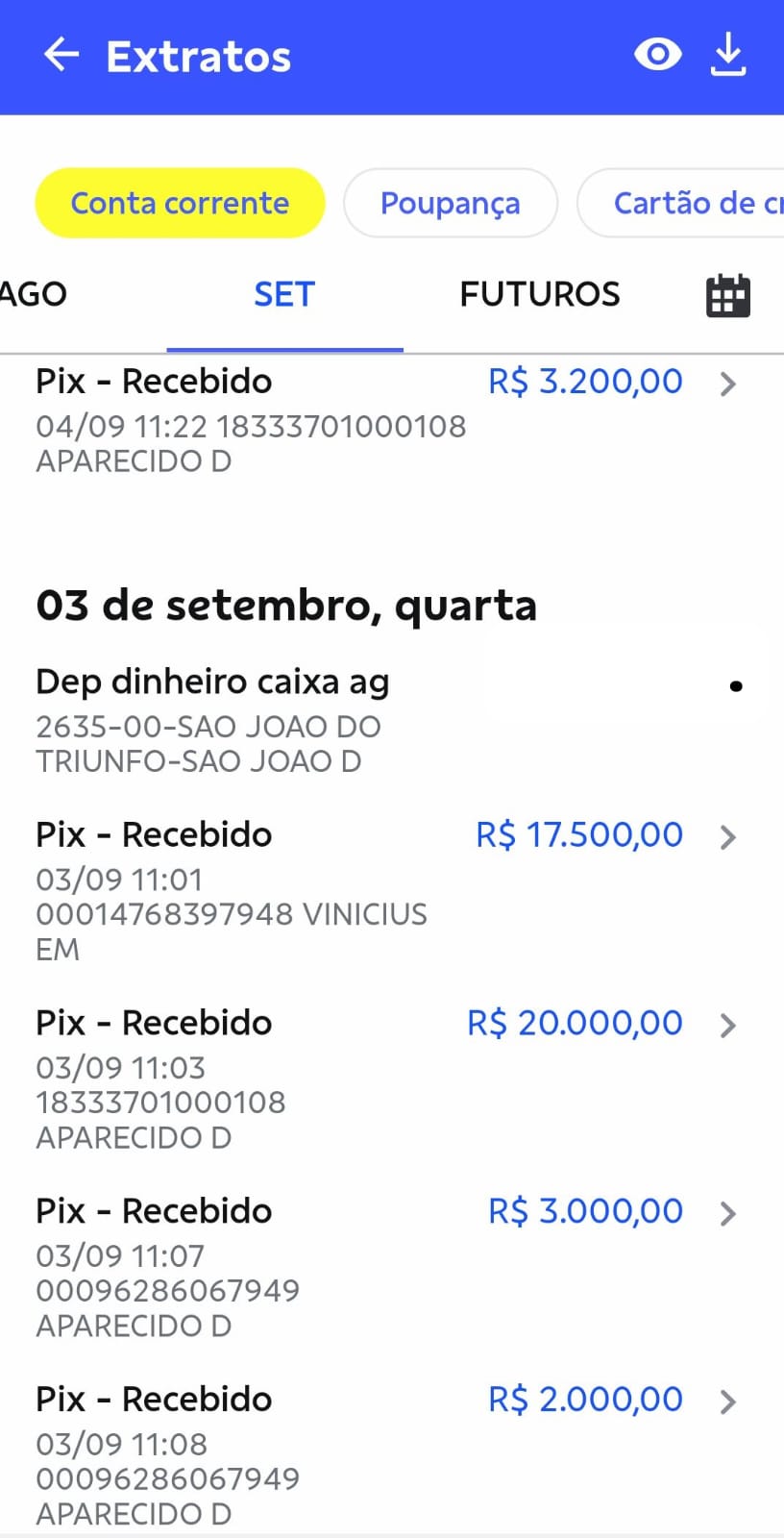This screenshot has height=1538, width=784.
Task: View details of the R$ 20.000,00 Pix
Action: point(384,1079)
